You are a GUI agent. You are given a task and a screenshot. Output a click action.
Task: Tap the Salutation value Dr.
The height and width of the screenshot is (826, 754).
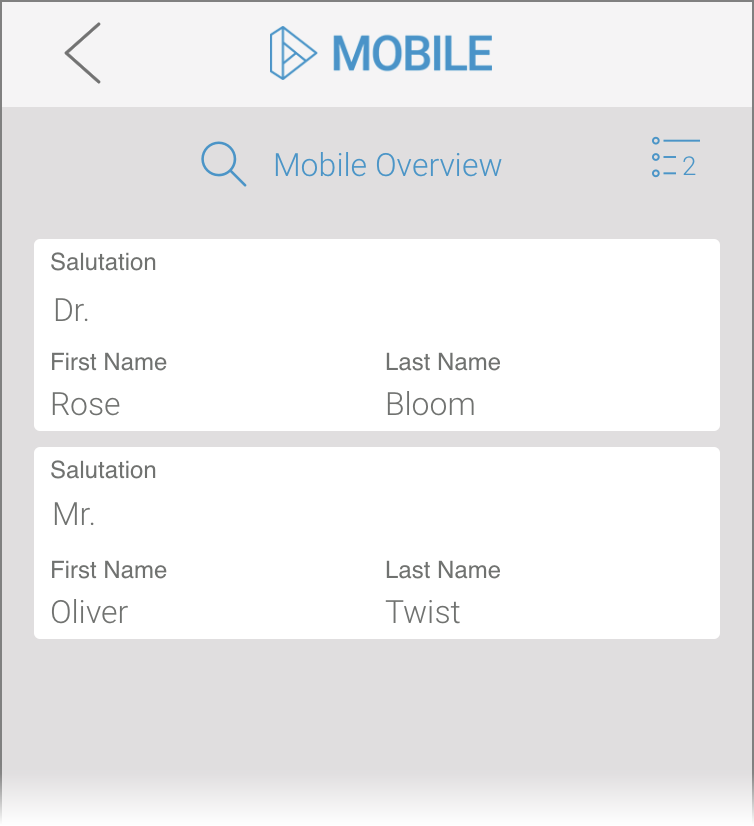click(x=70, y=310)
